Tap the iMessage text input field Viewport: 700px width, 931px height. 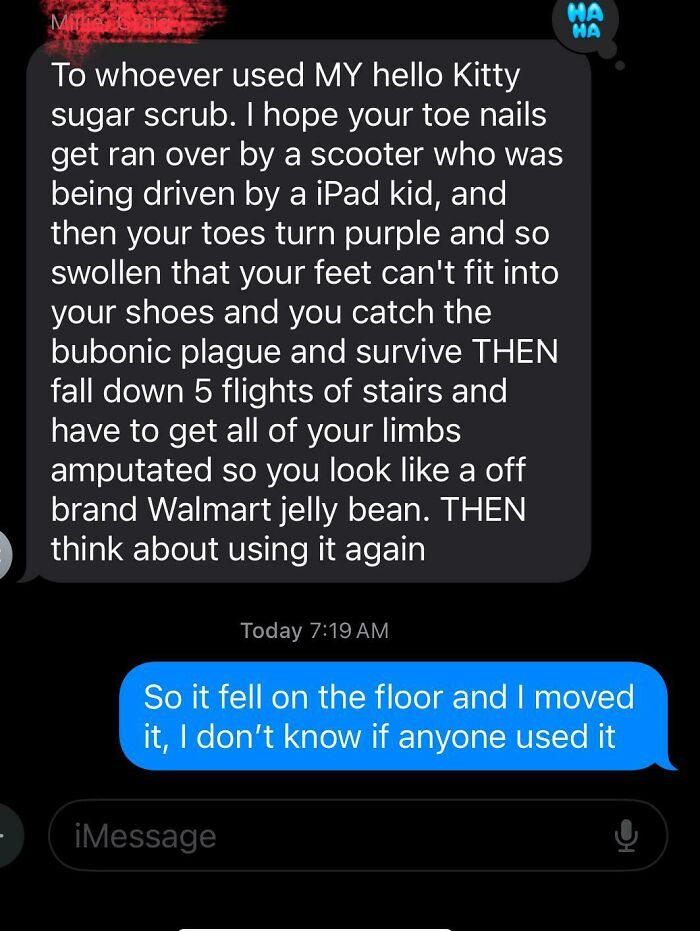coord(330,835)
